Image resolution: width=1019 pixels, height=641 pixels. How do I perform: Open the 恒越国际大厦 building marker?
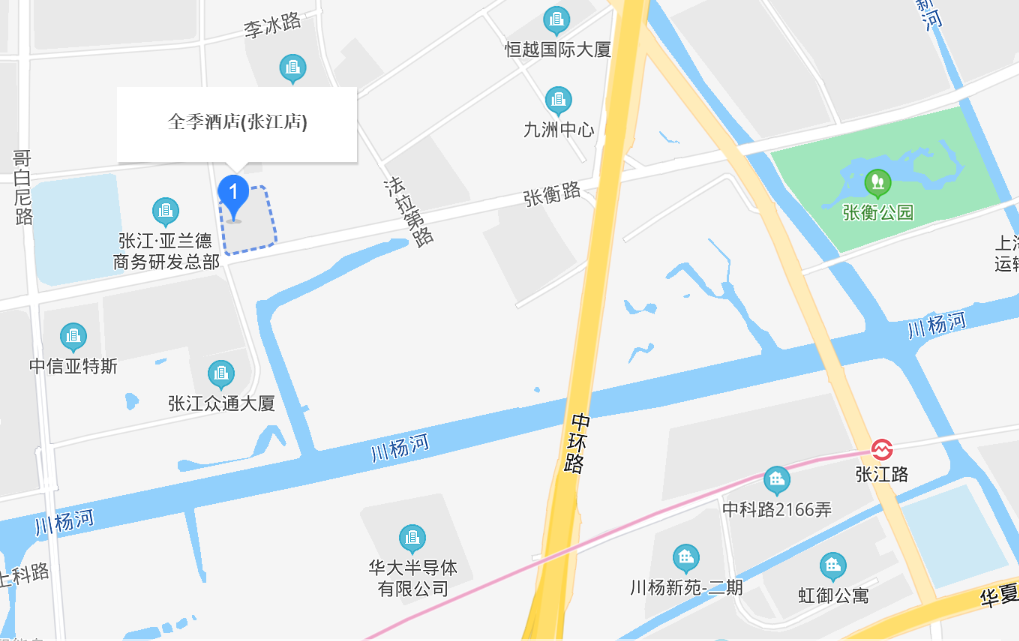[557, 20]
